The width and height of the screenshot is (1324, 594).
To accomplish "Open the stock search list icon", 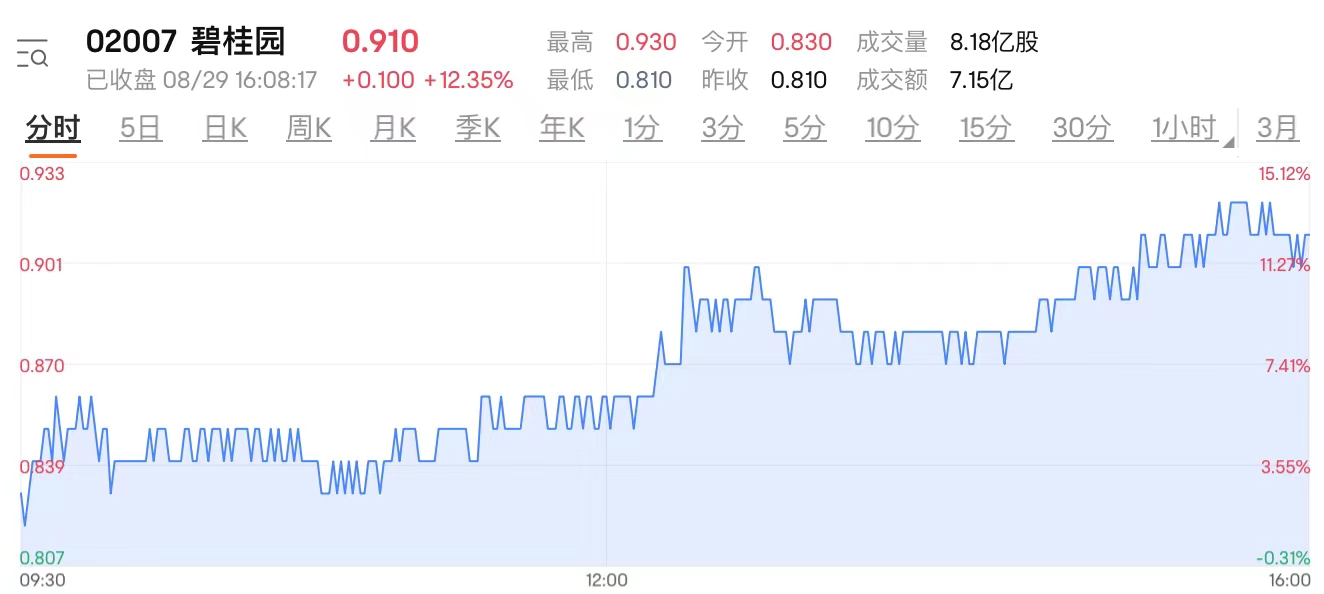I will pos(32,52).
